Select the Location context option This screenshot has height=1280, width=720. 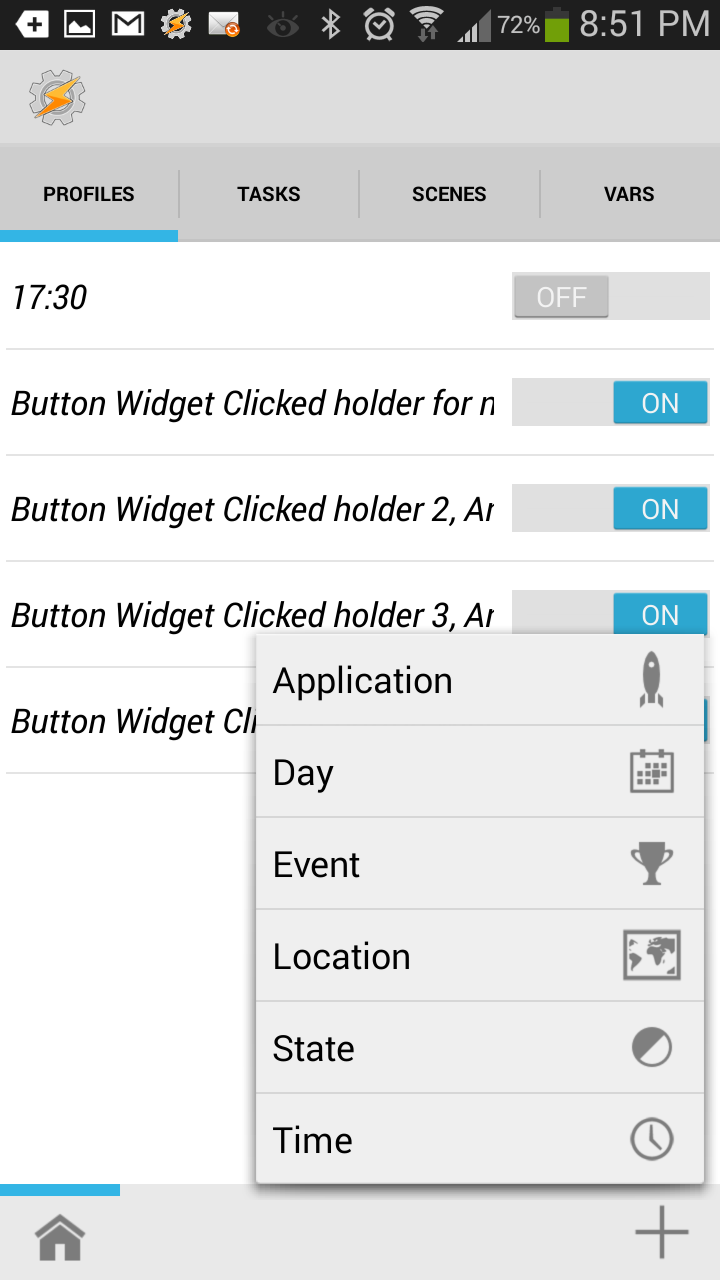click(x=480, y=956)
